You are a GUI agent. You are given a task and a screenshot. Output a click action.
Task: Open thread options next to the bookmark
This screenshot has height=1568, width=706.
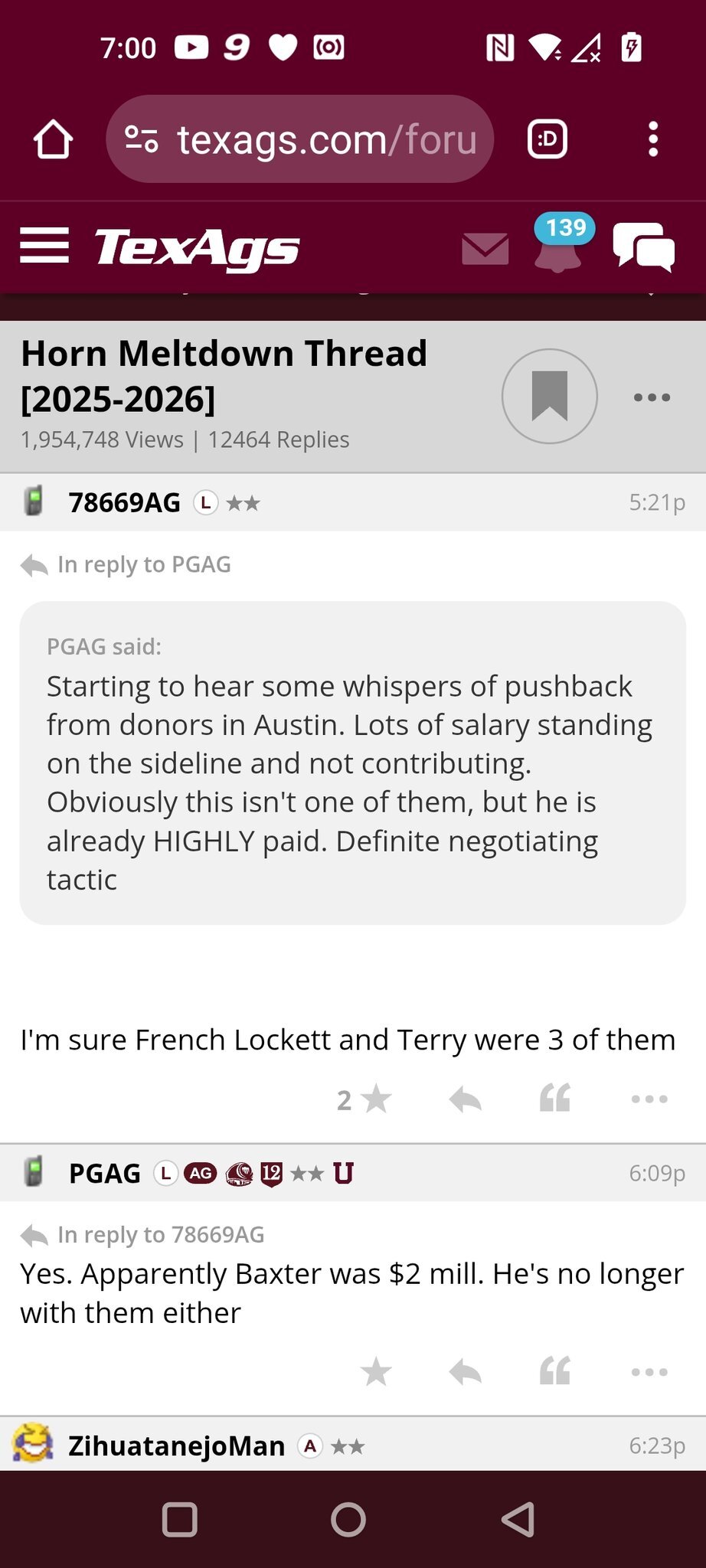click(x=652, y=397)
